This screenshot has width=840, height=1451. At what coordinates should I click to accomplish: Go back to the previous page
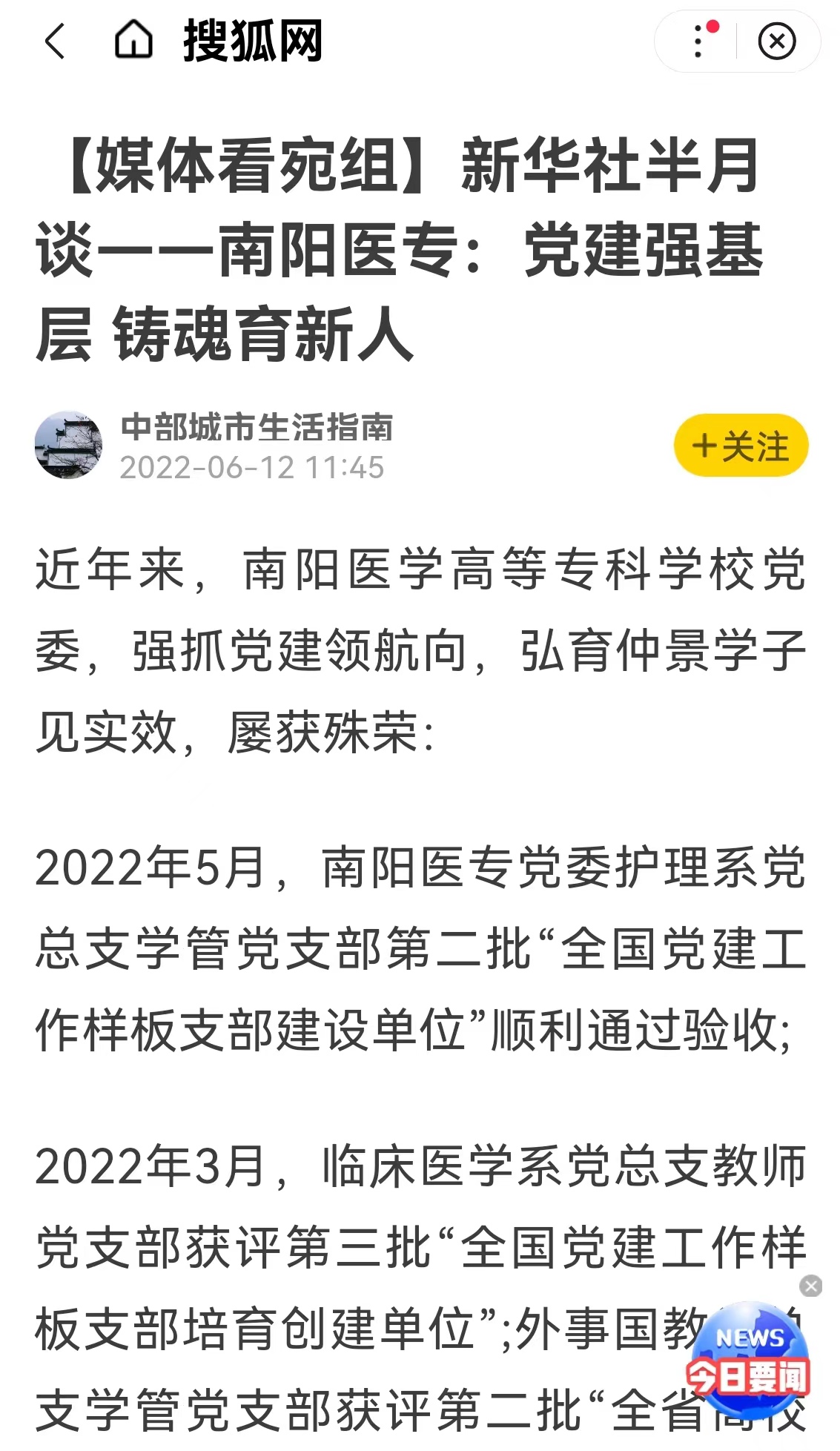(x=55, y=42)
